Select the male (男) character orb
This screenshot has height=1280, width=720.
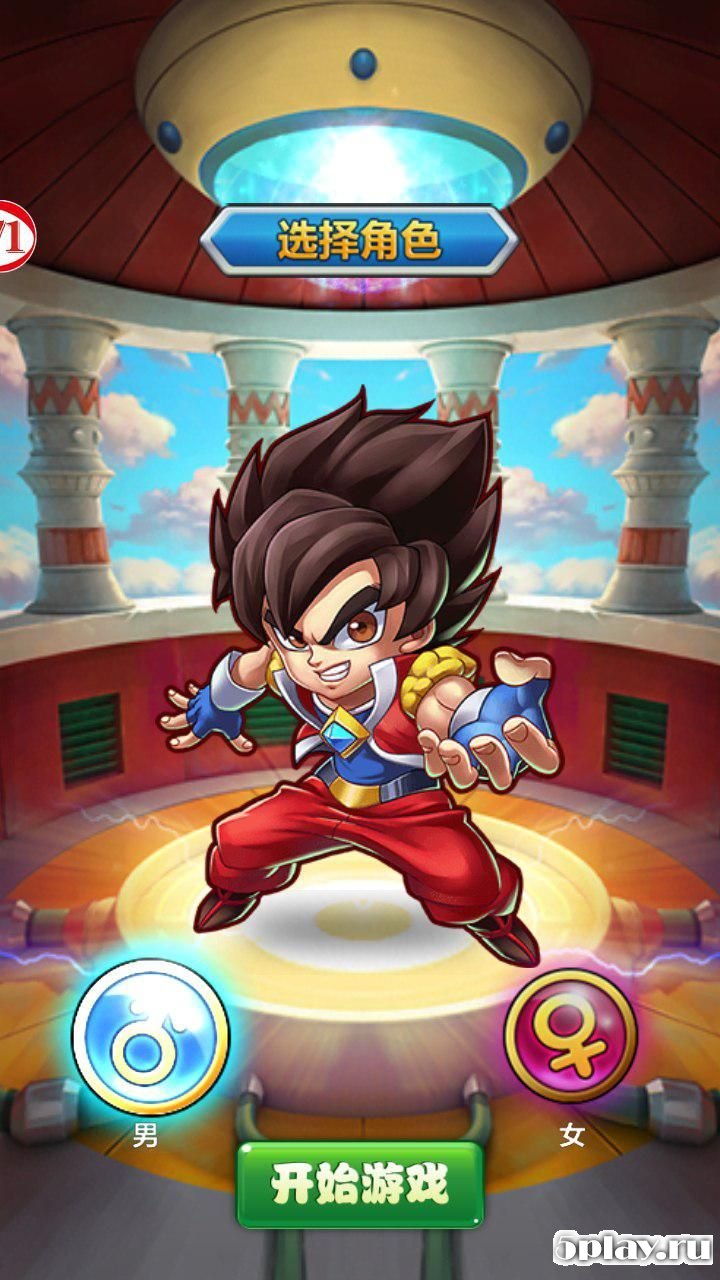click(x=150, y=1037)
